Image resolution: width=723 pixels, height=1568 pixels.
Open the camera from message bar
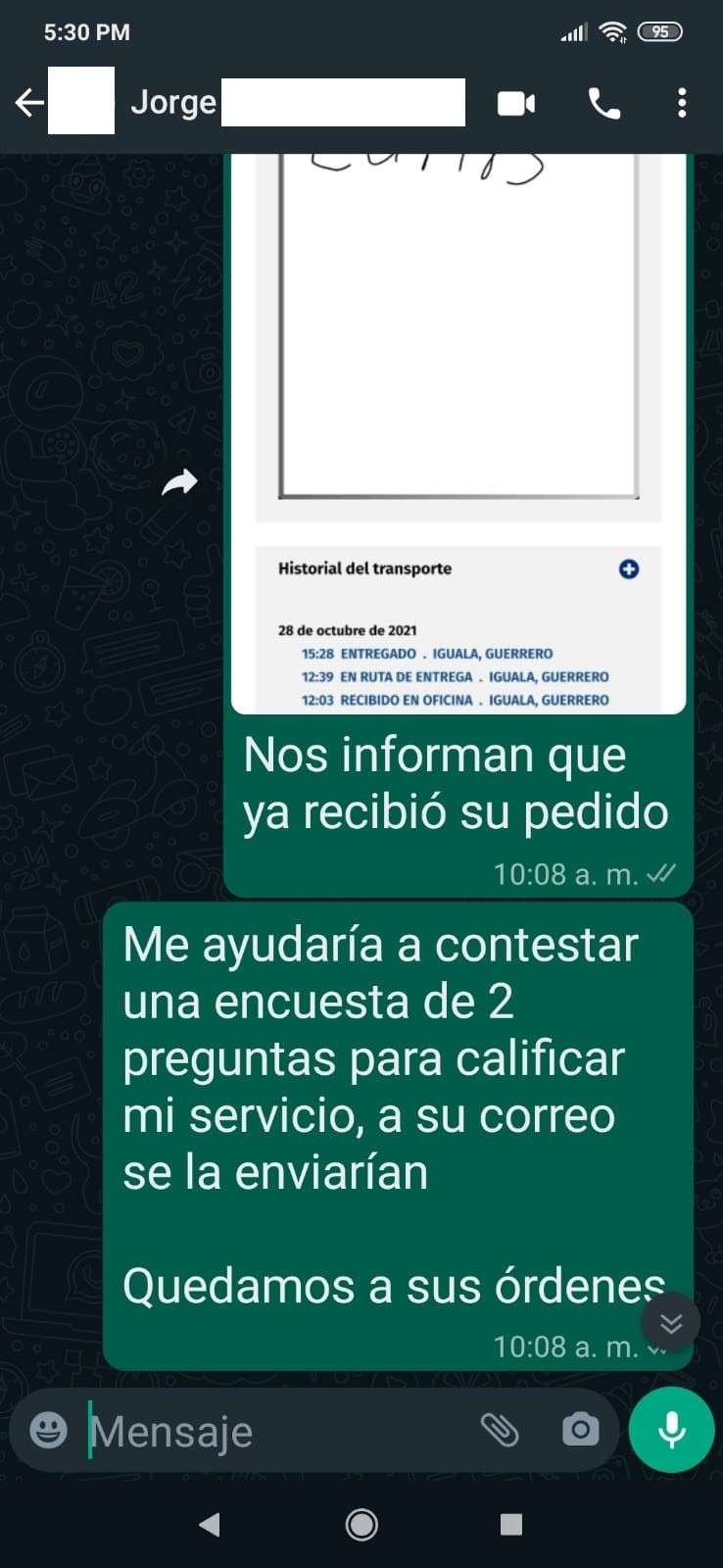pyautogui.click(x=580, y=1430)
